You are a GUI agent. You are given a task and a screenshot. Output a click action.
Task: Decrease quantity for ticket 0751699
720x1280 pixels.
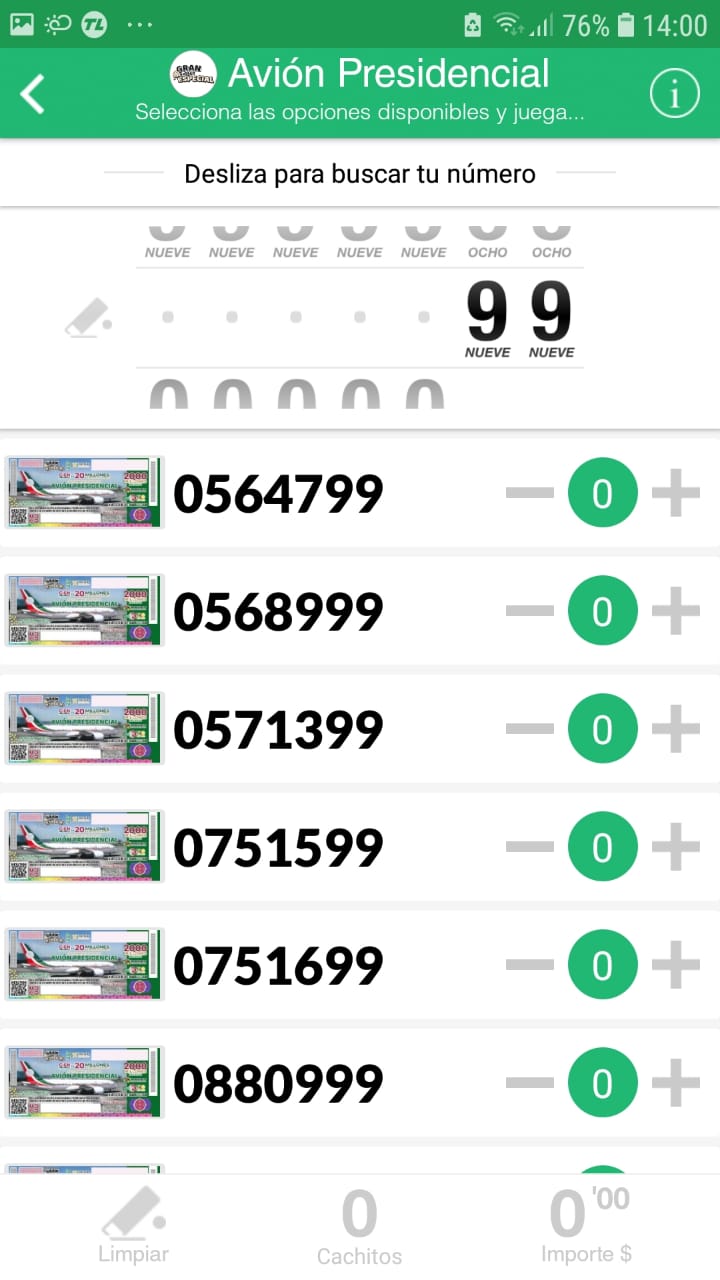[529, 965]
